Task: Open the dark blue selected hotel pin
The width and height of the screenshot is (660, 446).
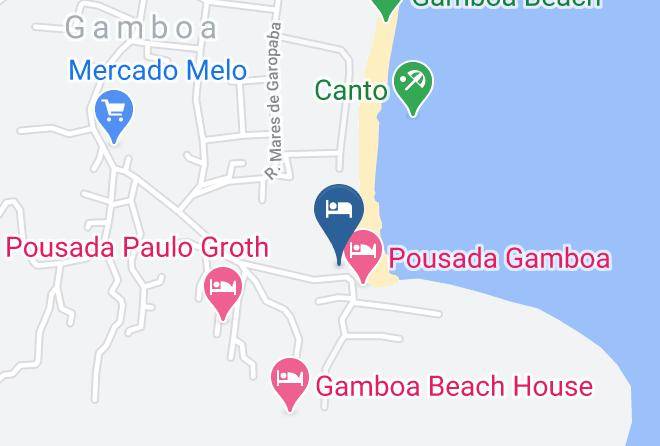Action: point(339,221)
